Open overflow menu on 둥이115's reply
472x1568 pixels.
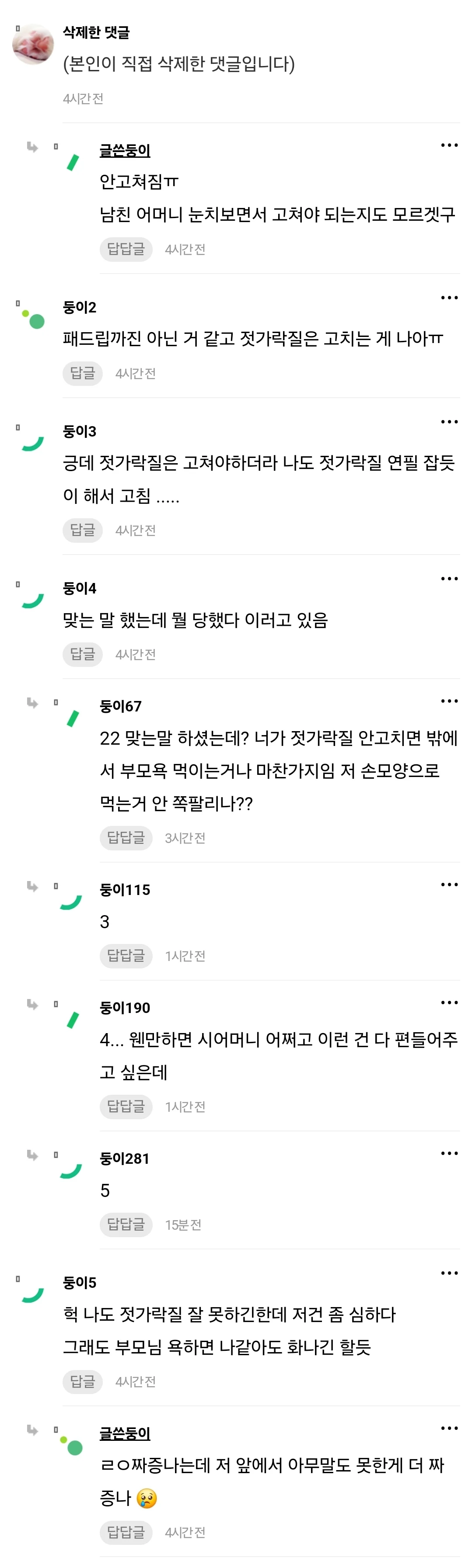pos(449,885)
